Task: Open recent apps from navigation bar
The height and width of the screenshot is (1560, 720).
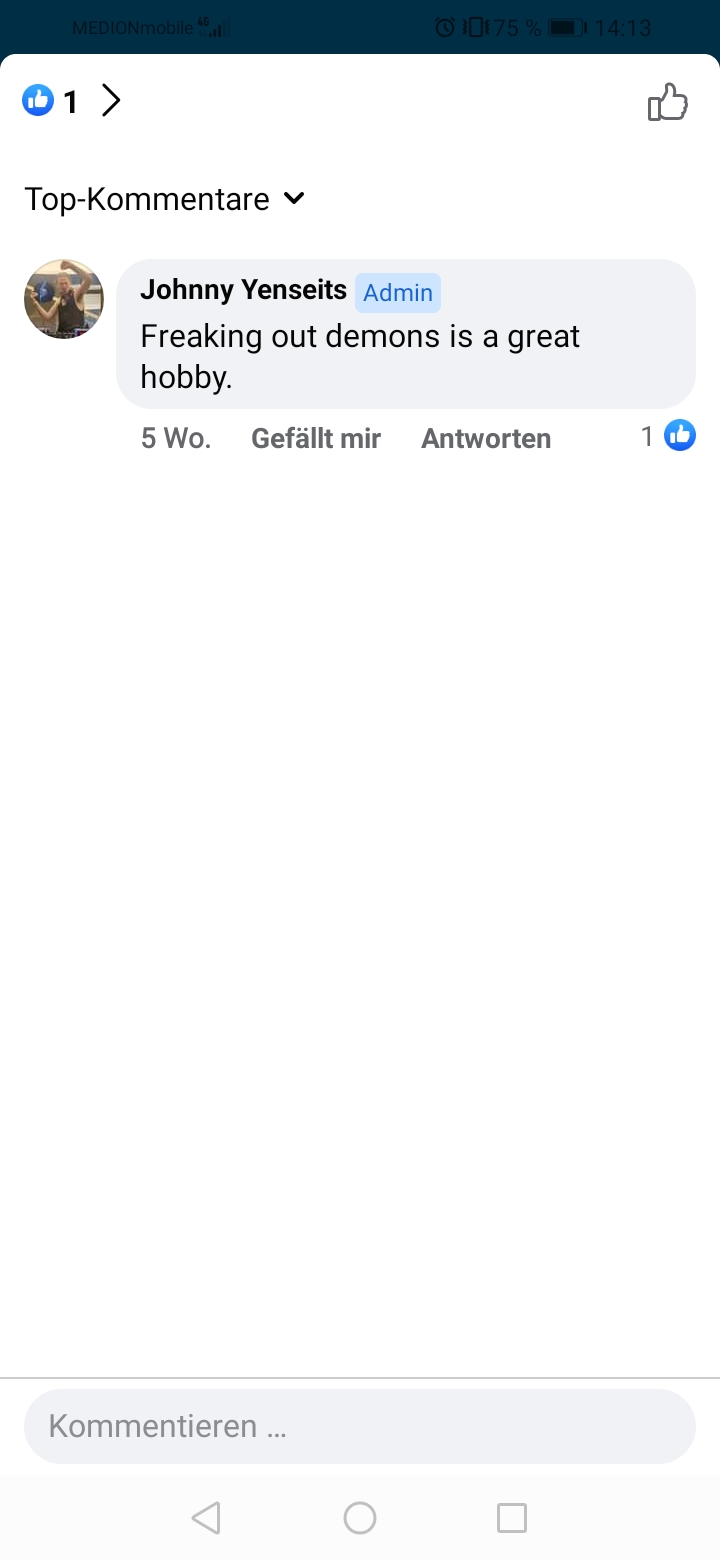Action: (x=511, y=1518)
